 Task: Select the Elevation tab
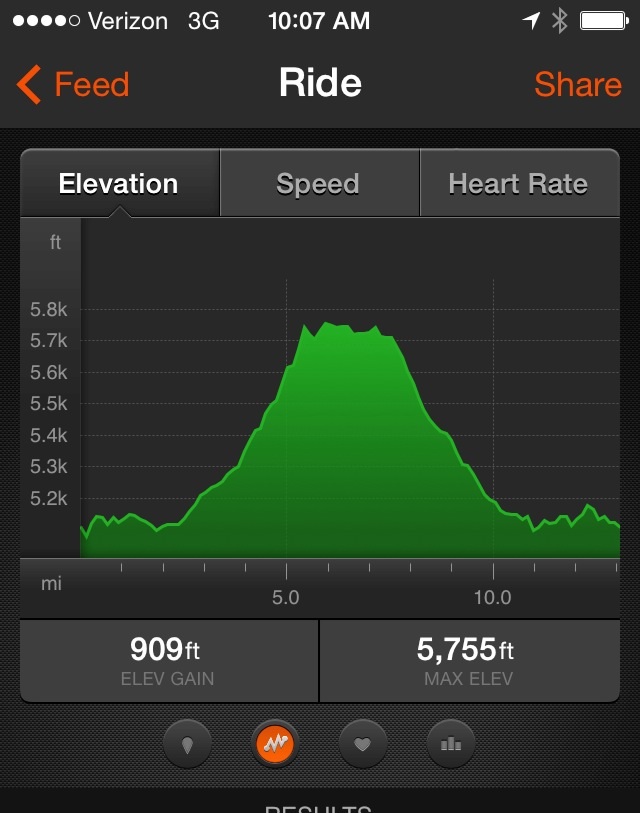119,184
